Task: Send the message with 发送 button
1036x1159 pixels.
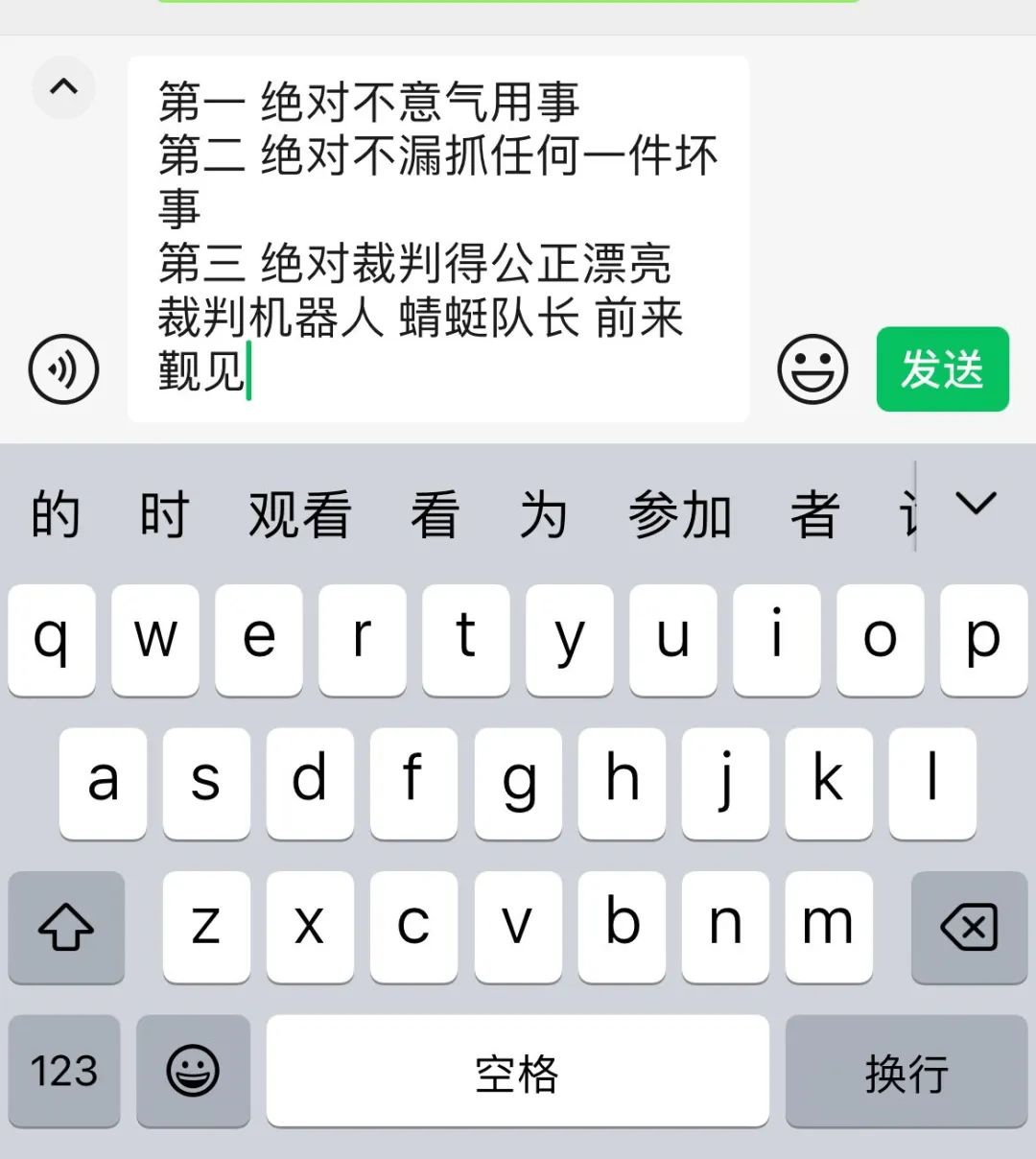Action: point(942,369)
